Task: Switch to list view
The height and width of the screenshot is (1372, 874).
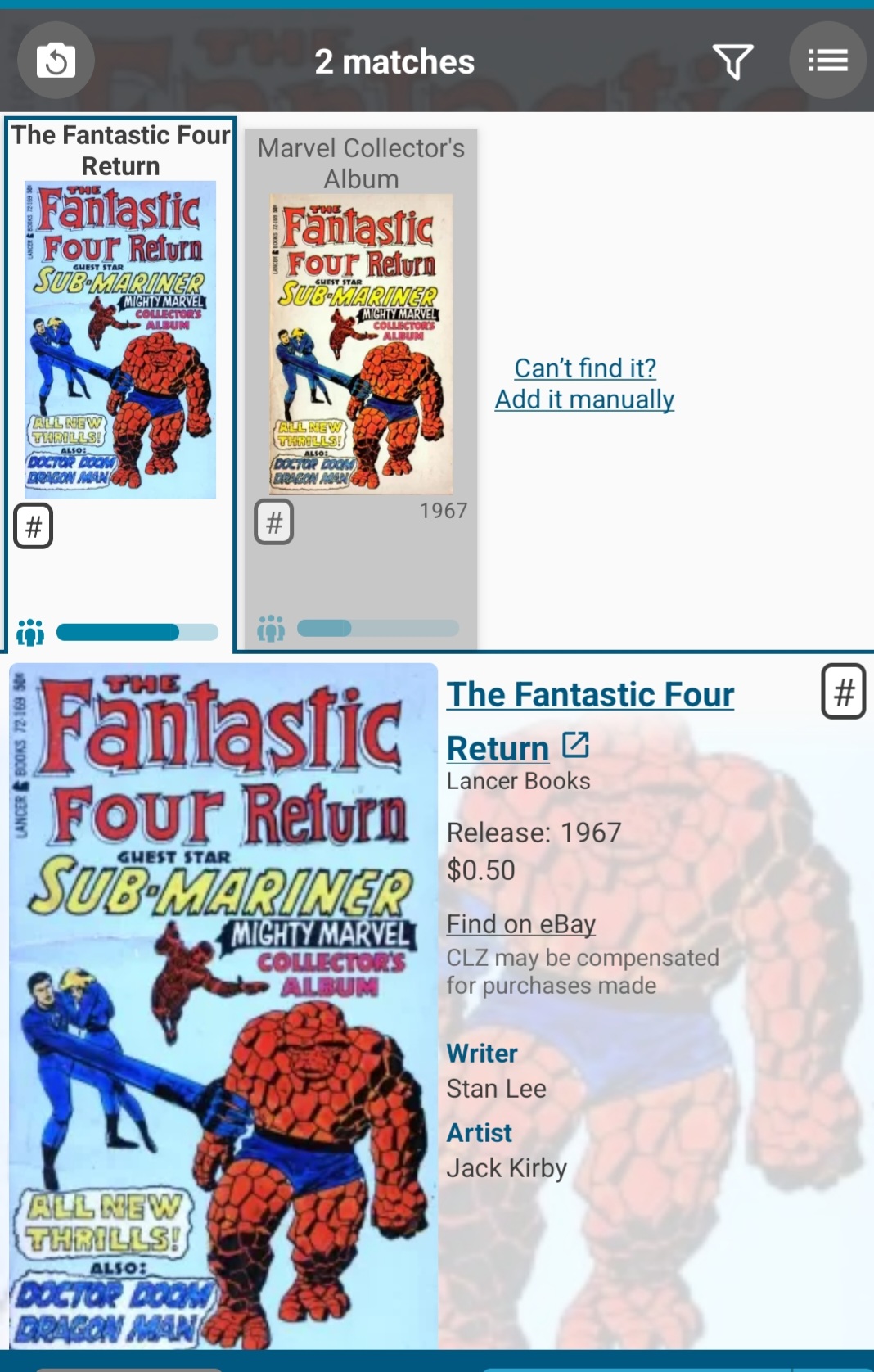Action: (827, 61)
